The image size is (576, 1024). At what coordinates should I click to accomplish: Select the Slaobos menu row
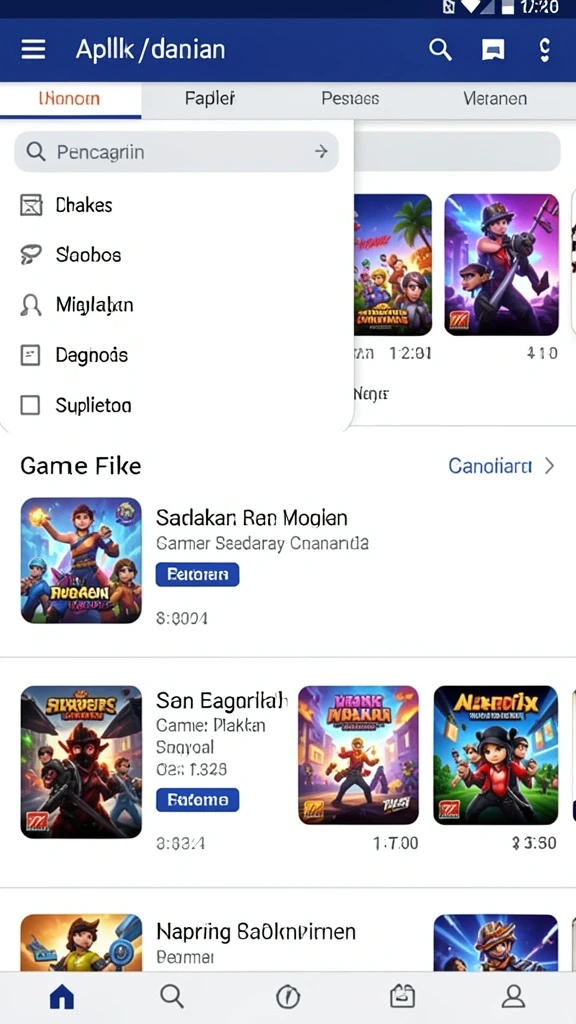pyautogui.click(x=176, y=255)
